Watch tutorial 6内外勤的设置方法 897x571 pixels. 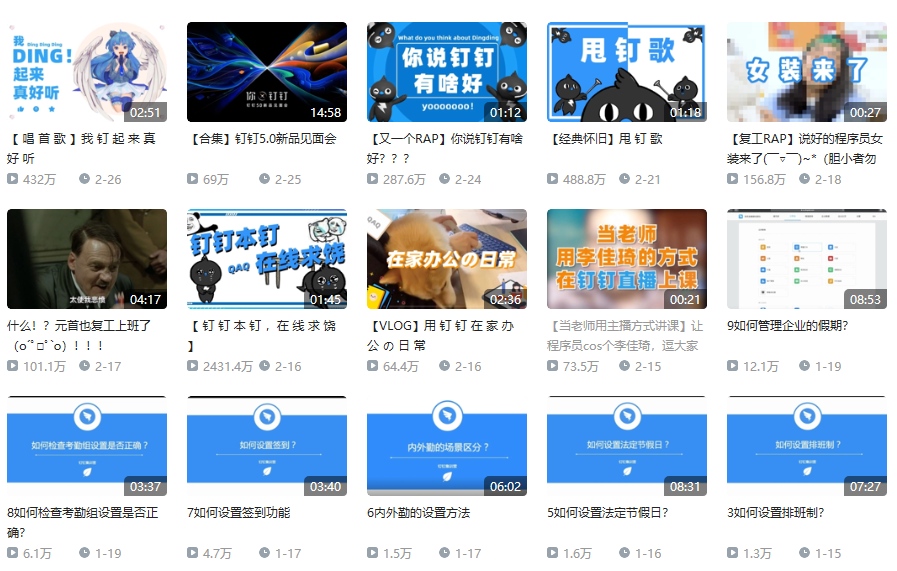tap(446, 446)
